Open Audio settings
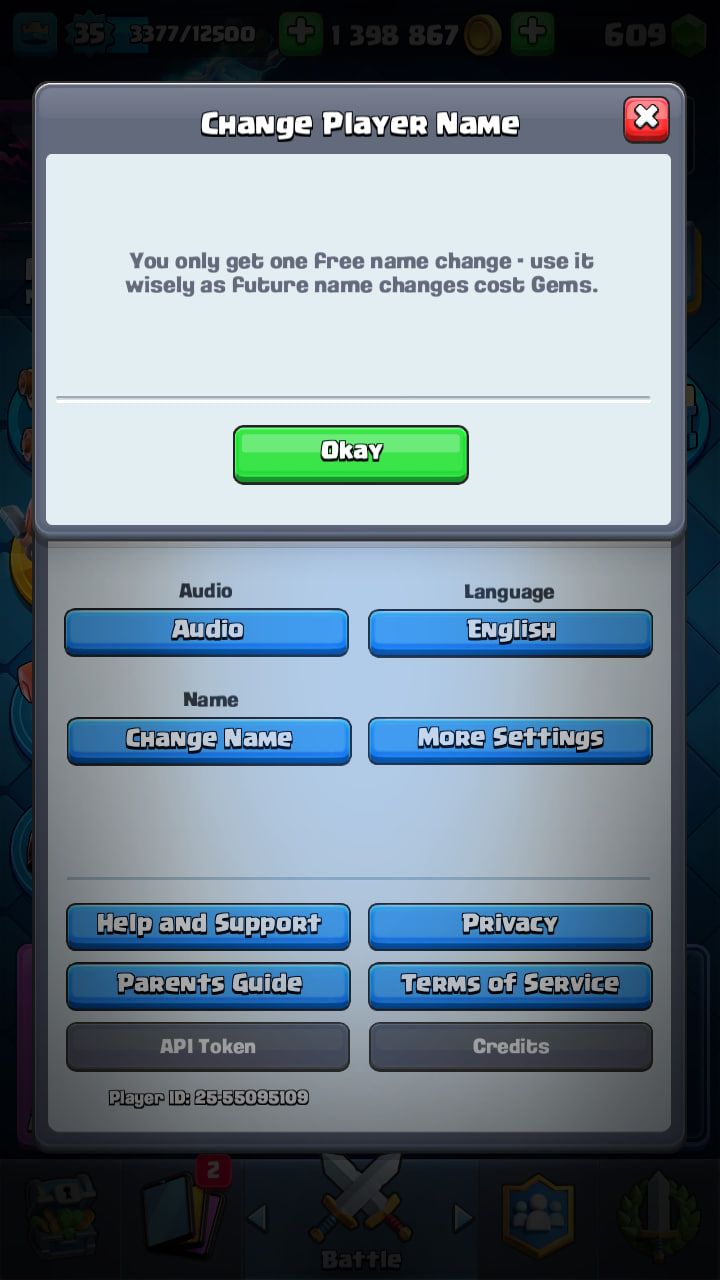 click(x=207, y=631)
